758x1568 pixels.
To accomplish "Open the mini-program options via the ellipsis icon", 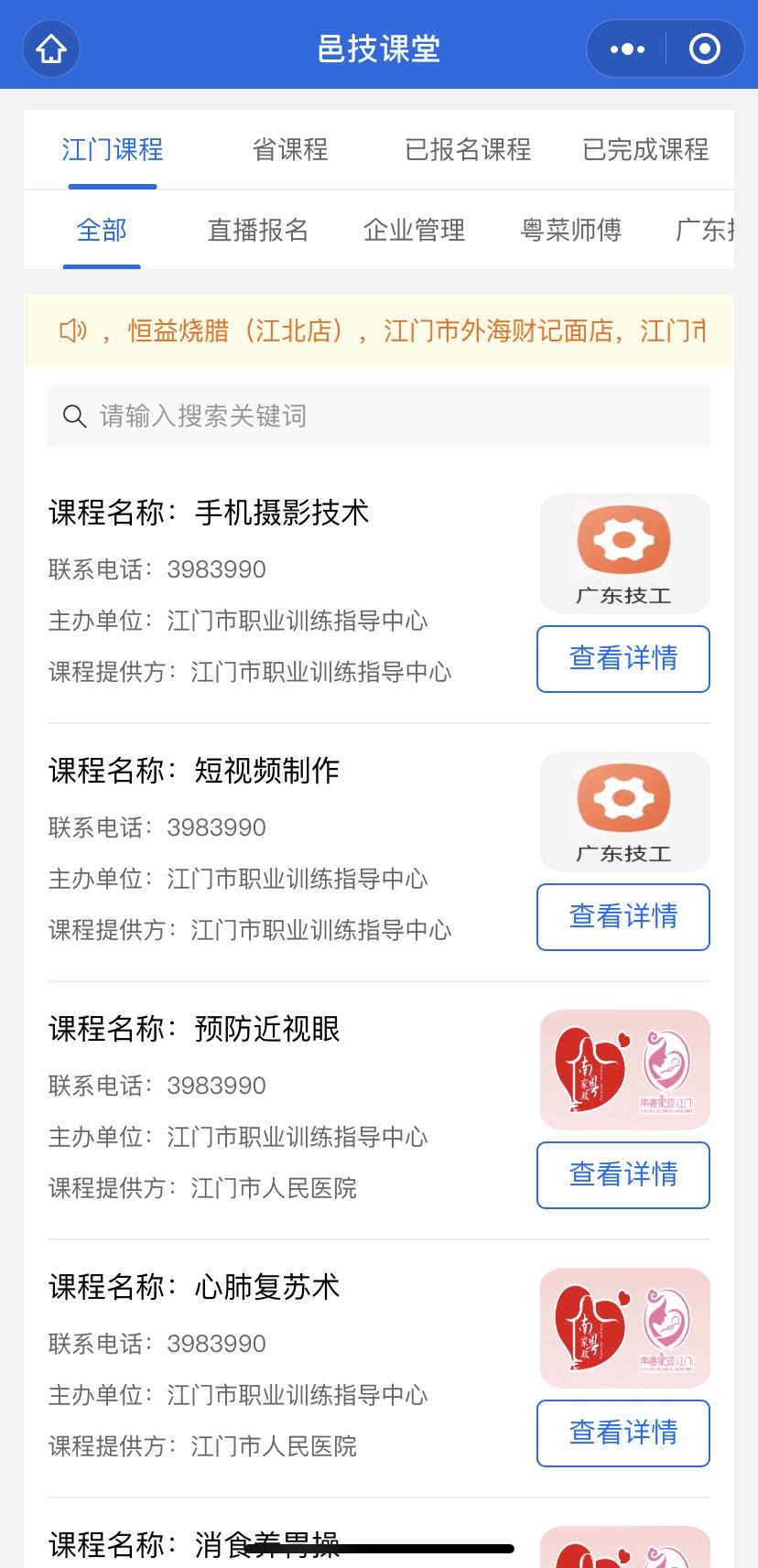I will [x=625, y=48].
